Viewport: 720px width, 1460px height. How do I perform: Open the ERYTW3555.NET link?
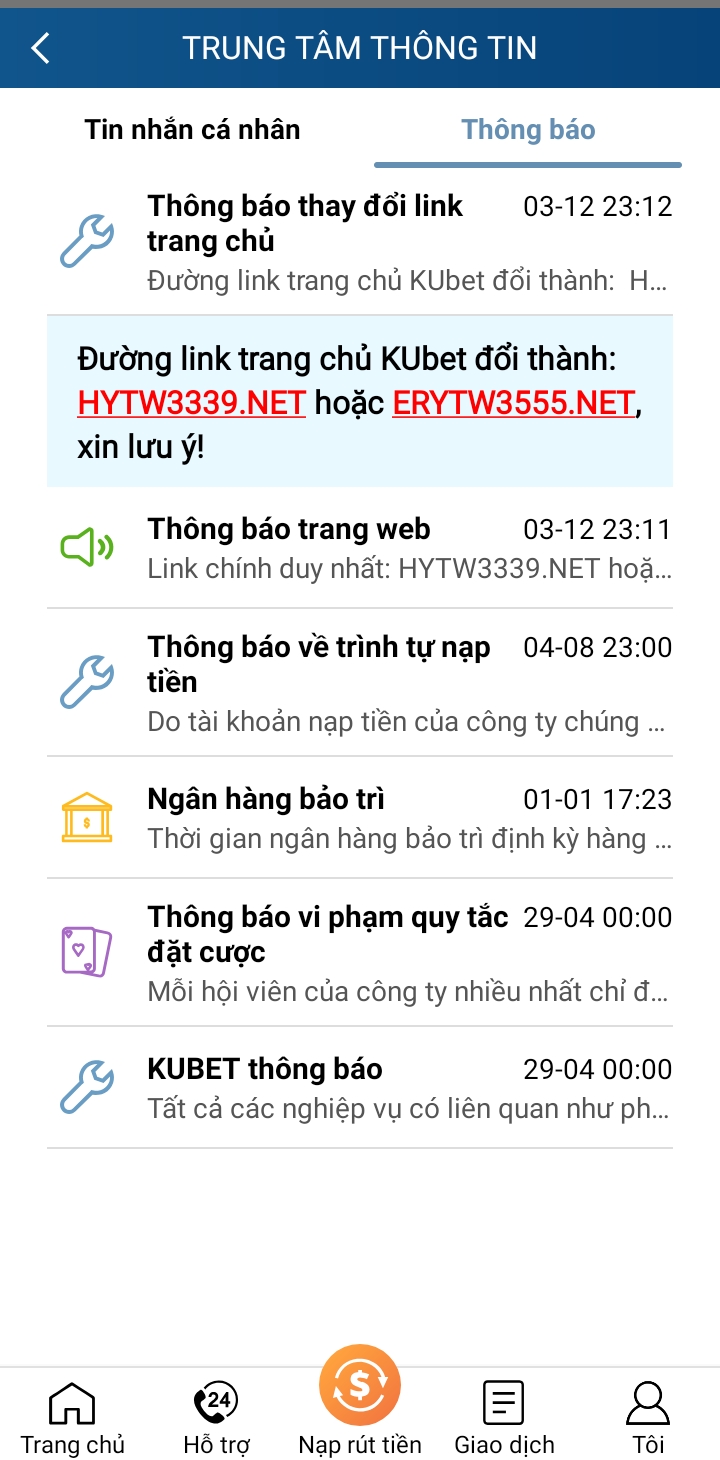[512, 403]
